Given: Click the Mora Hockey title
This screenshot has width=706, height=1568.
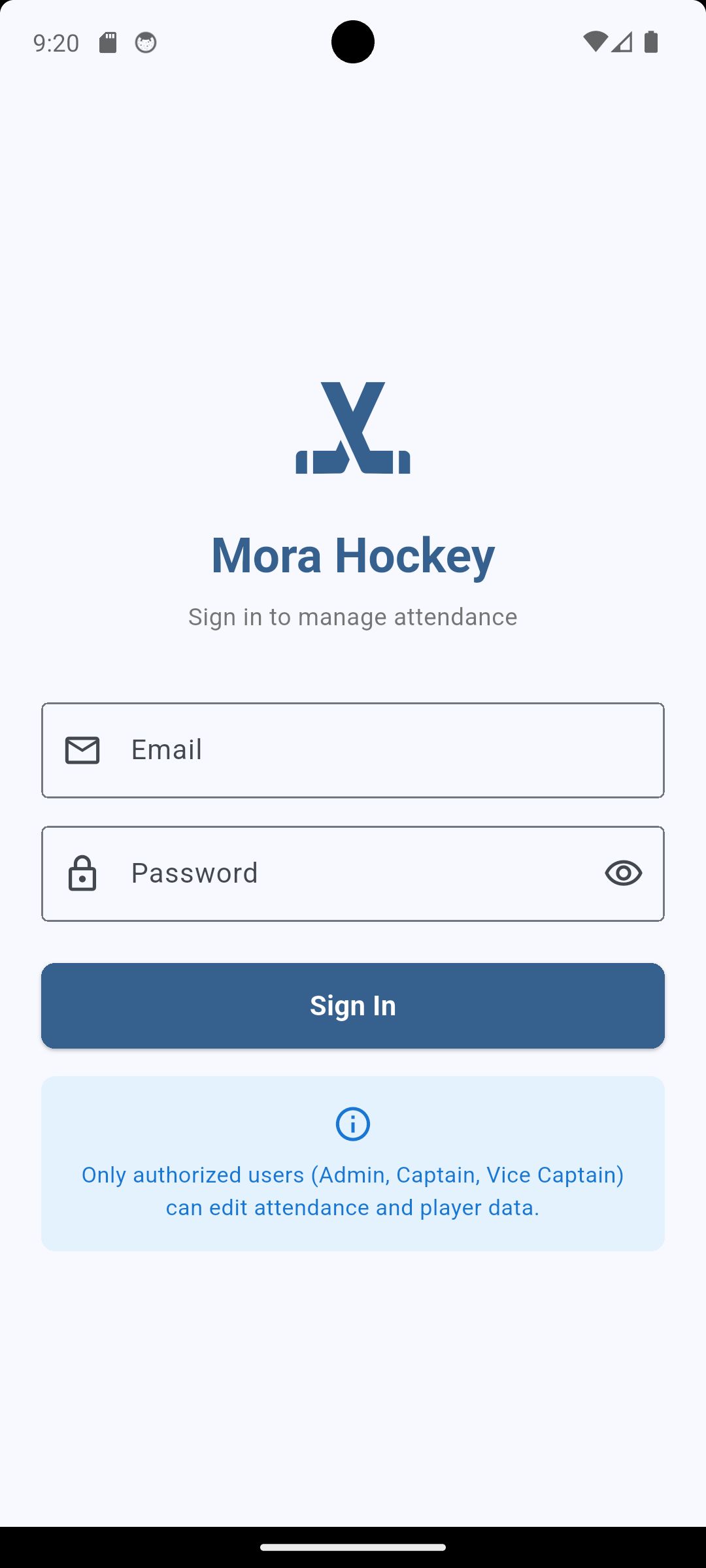Looking at the screenshot, I should coord(353,555).
